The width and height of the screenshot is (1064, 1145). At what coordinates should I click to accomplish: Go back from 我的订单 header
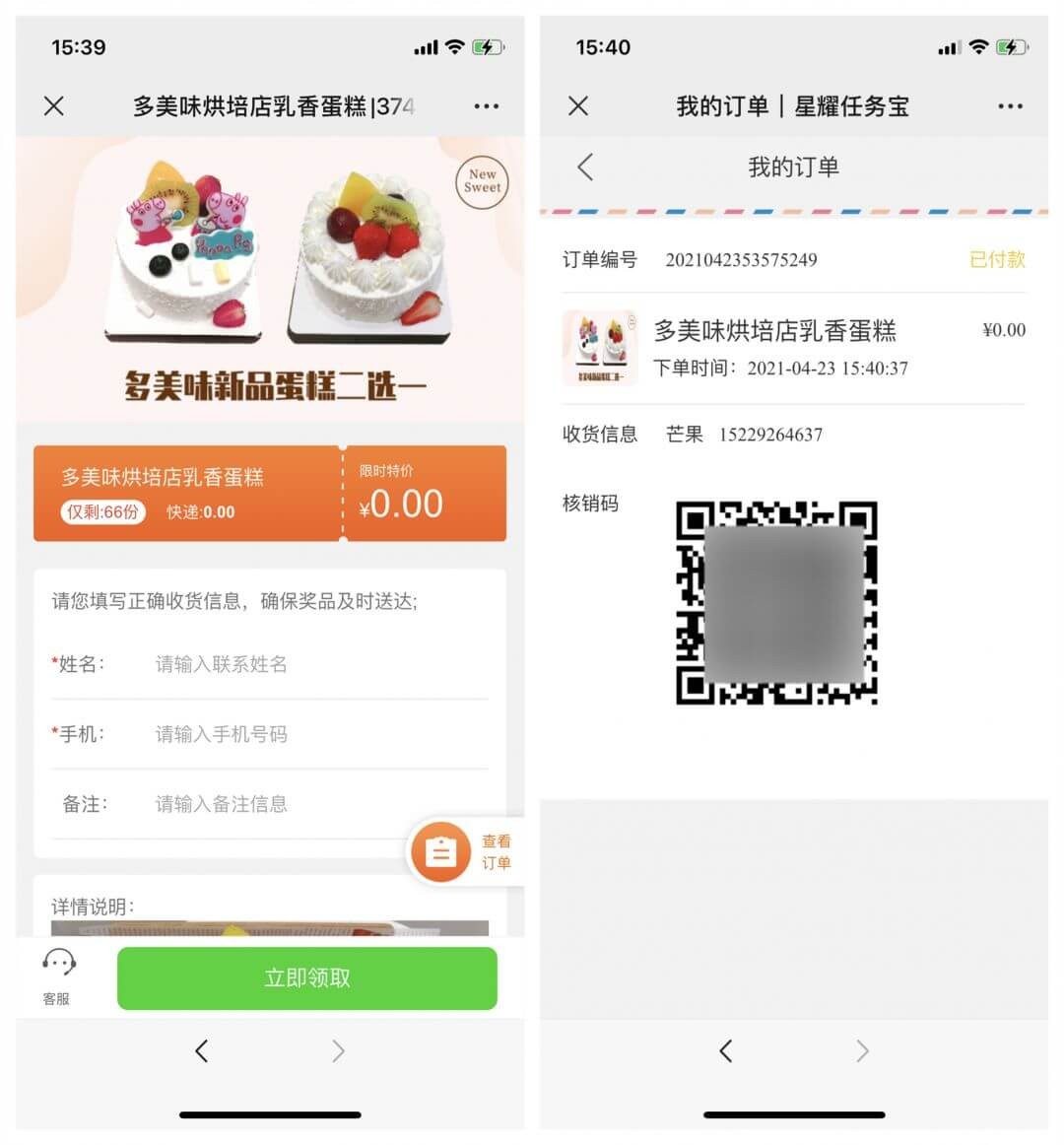(585, 167)
